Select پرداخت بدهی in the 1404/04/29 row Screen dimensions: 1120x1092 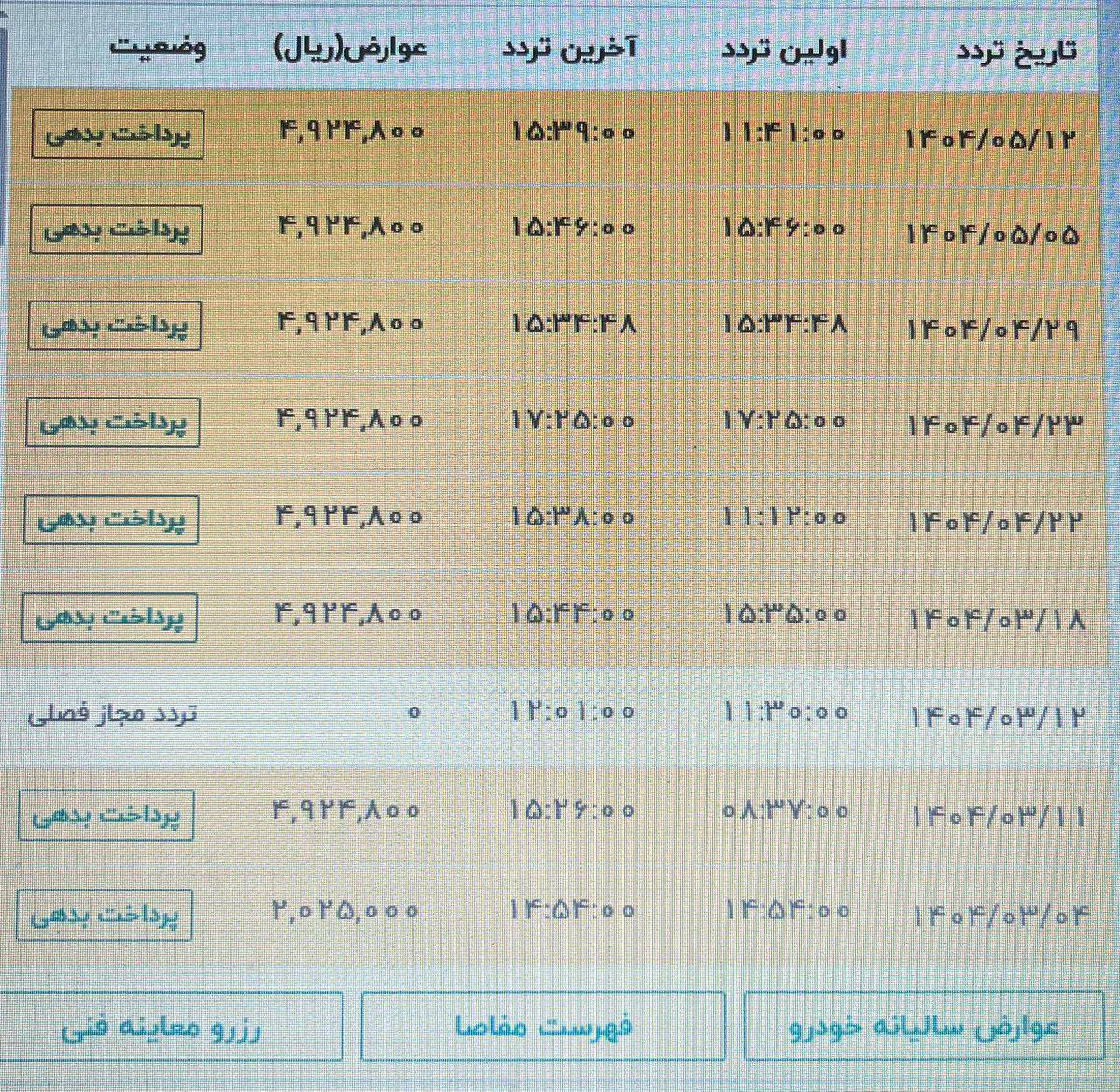(114, 326)
